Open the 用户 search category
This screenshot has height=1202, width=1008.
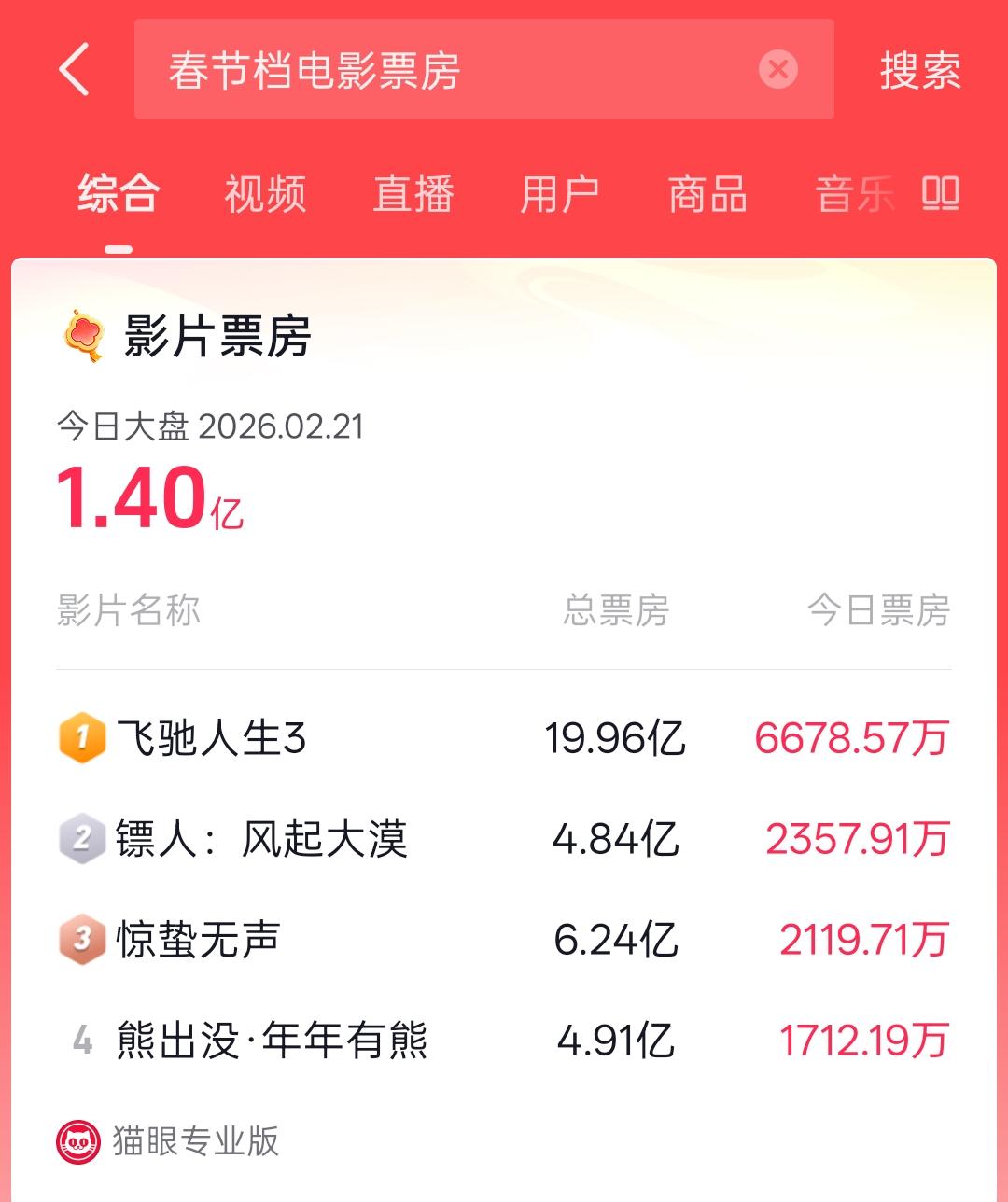click(x=560, y=194)
